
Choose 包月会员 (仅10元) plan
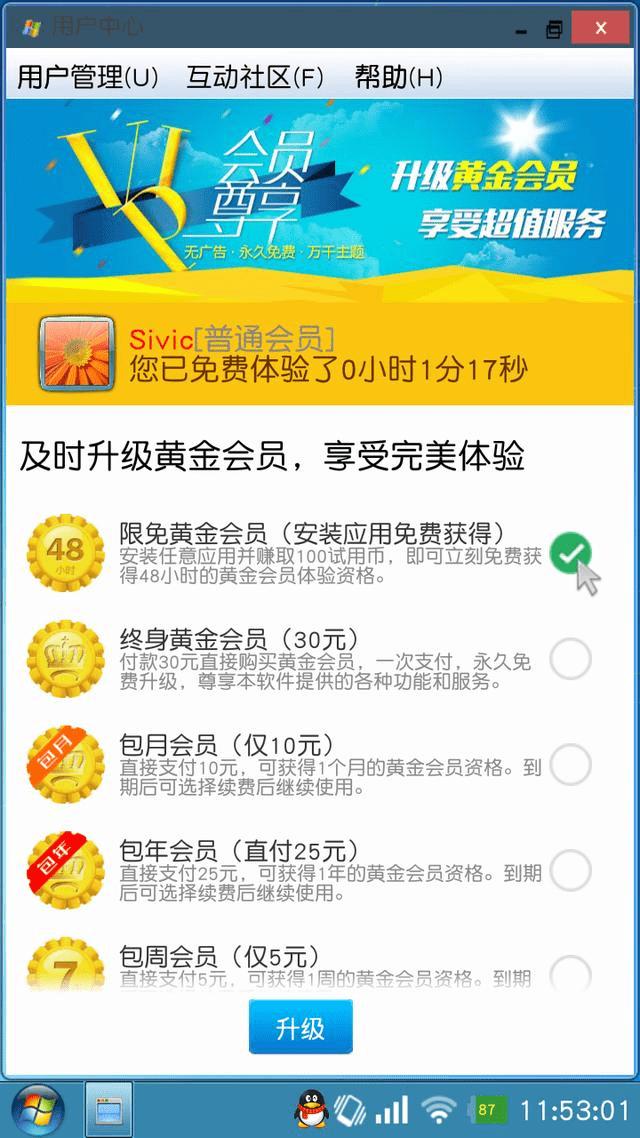(570, 765)
